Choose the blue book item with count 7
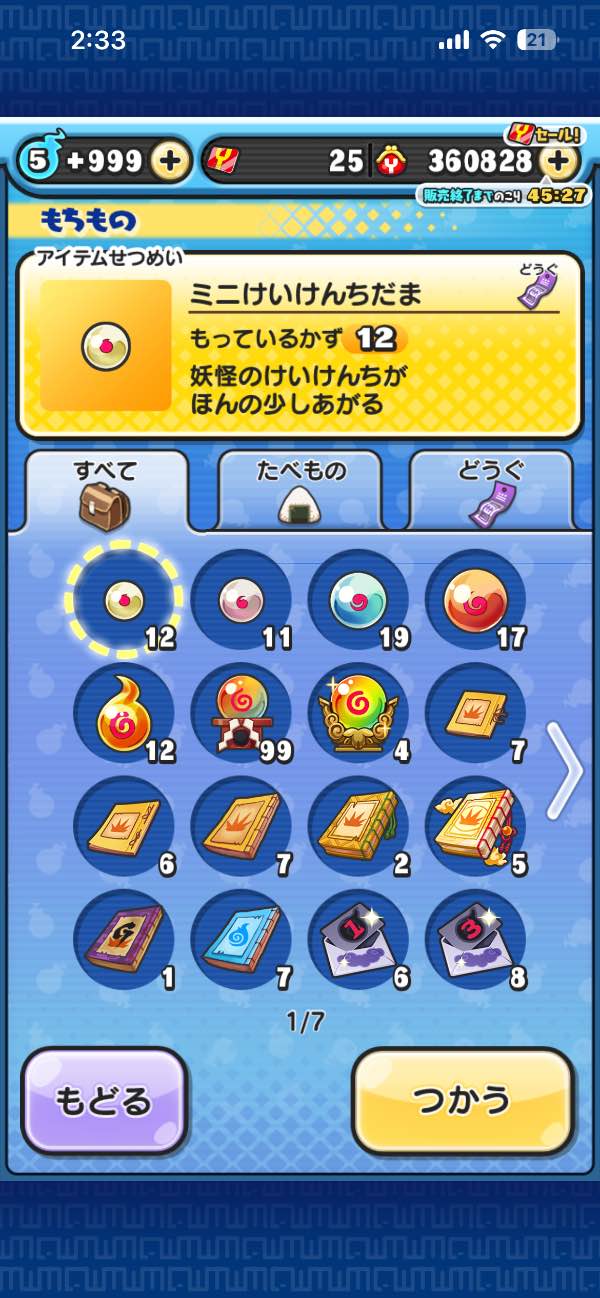The width and height of the screenshot is (600, 1298). (x=241, y=940)
